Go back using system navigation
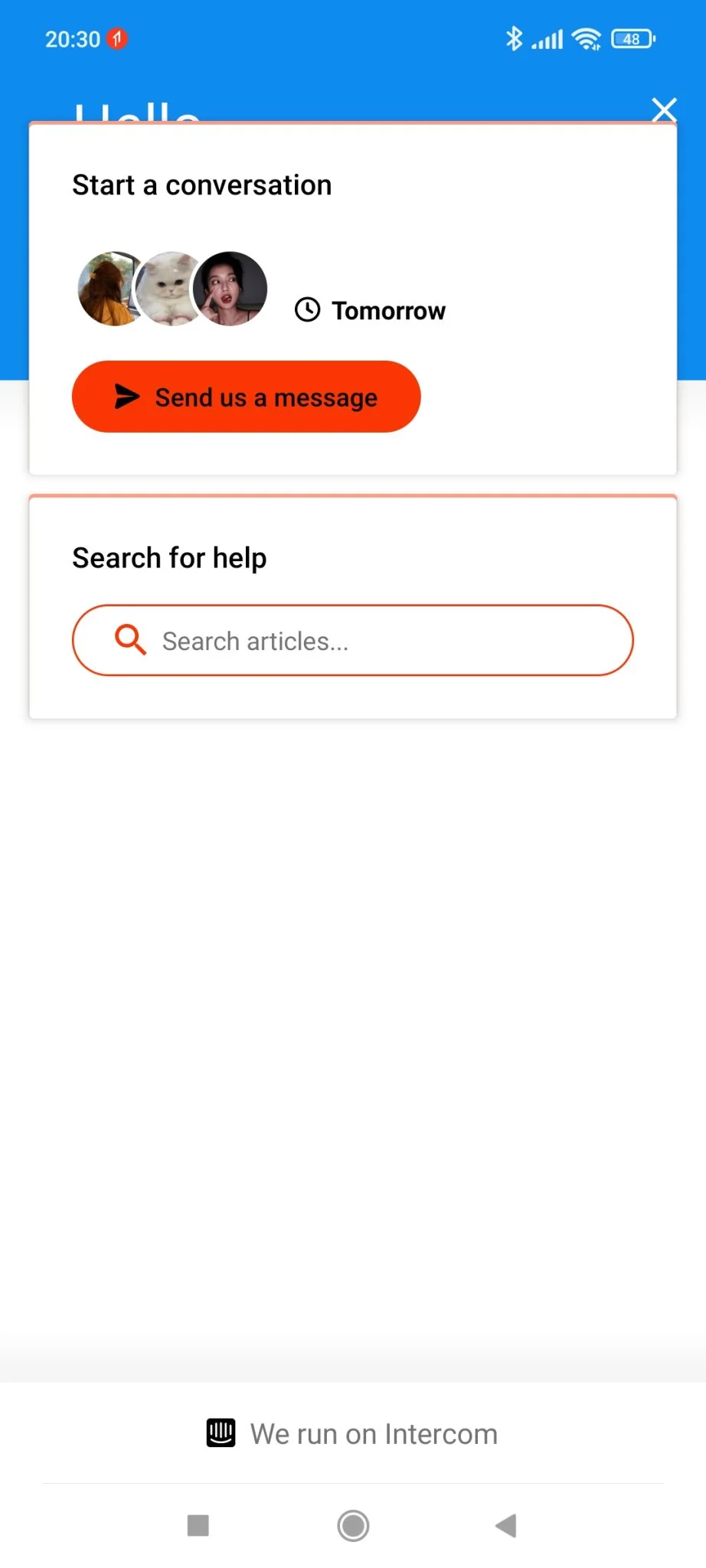This screenshot has width=706, height=1568. [x=506, y=1525]
